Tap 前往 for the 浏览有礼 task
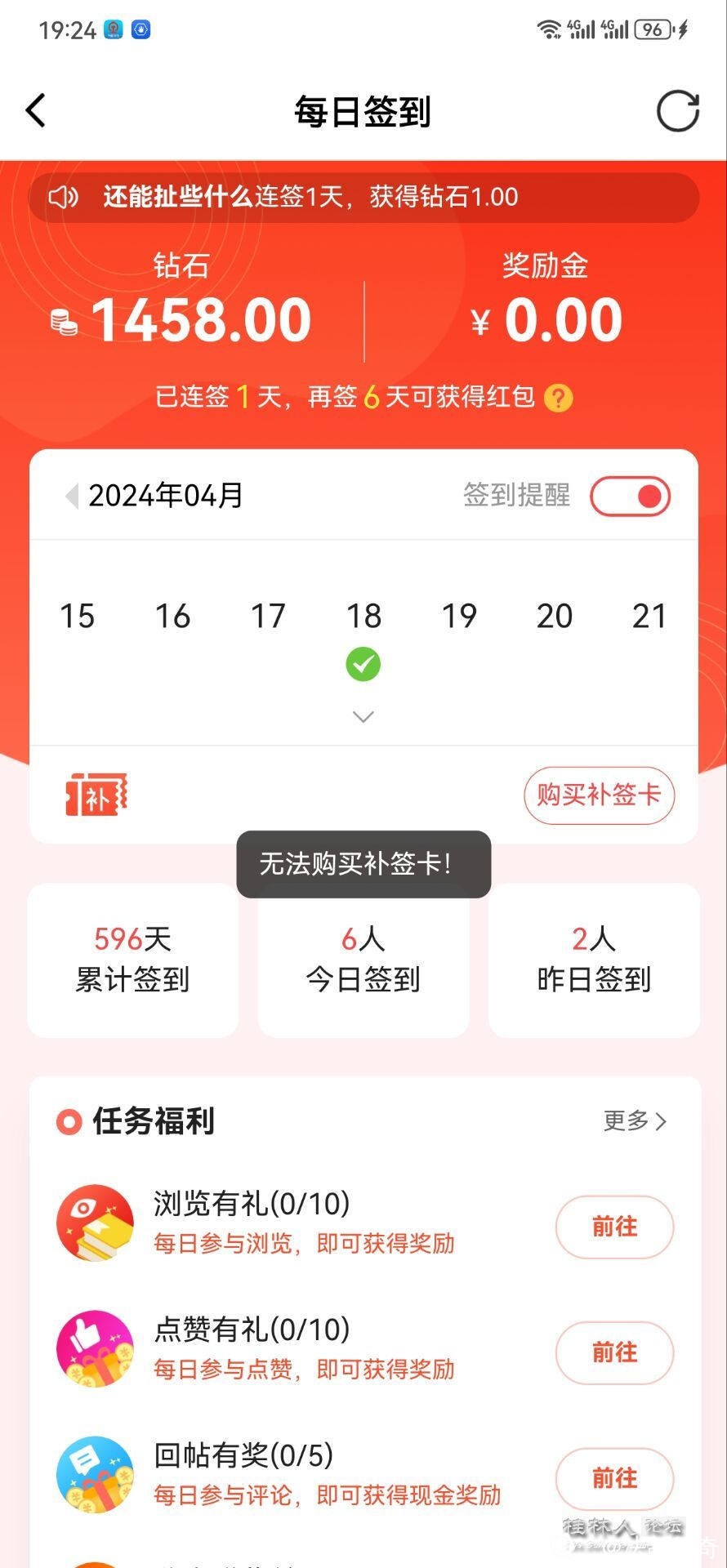 click(x=614, y=1227)
